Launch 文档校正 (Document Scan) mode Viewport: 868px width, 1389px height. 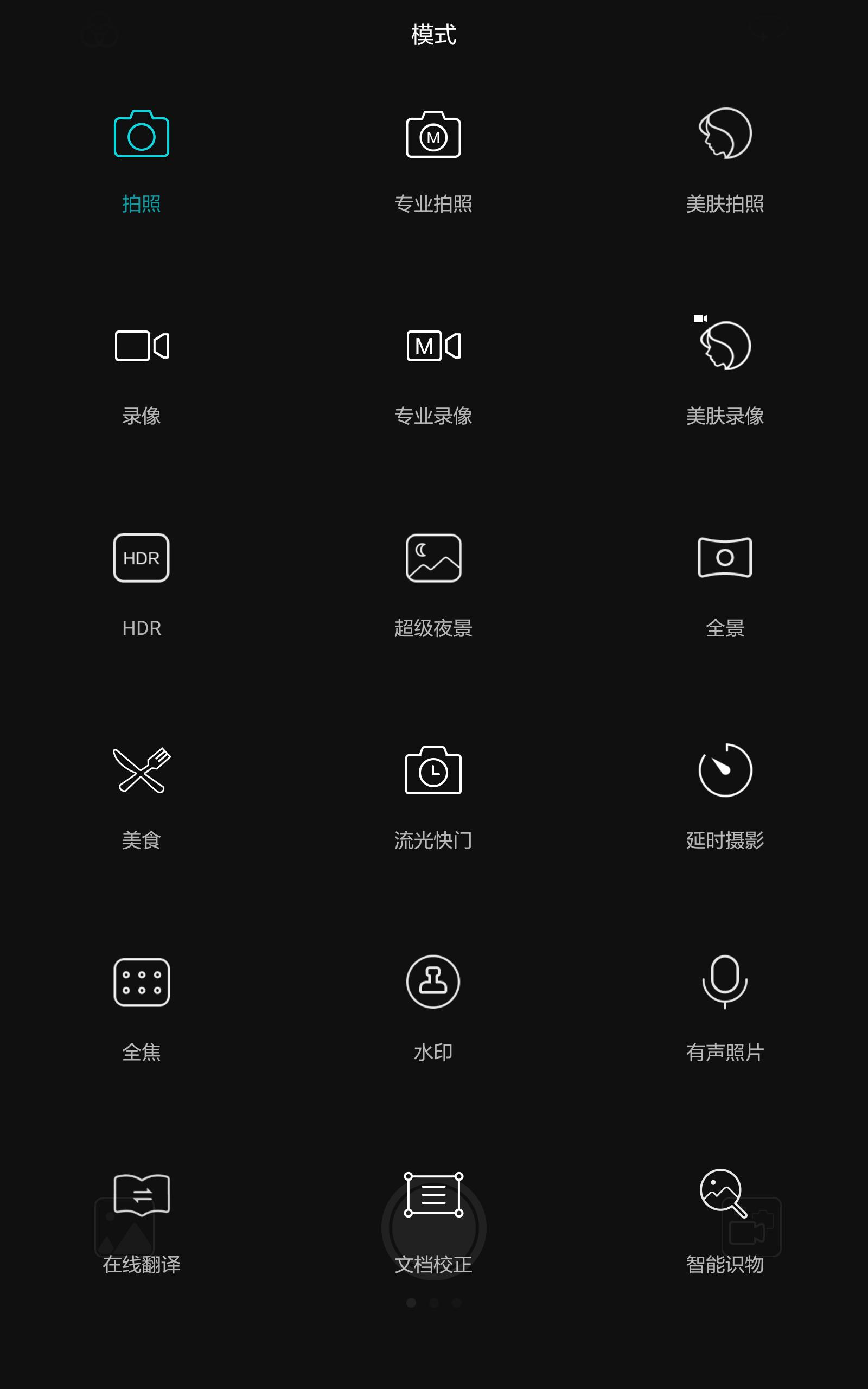tap(433, 1195)
